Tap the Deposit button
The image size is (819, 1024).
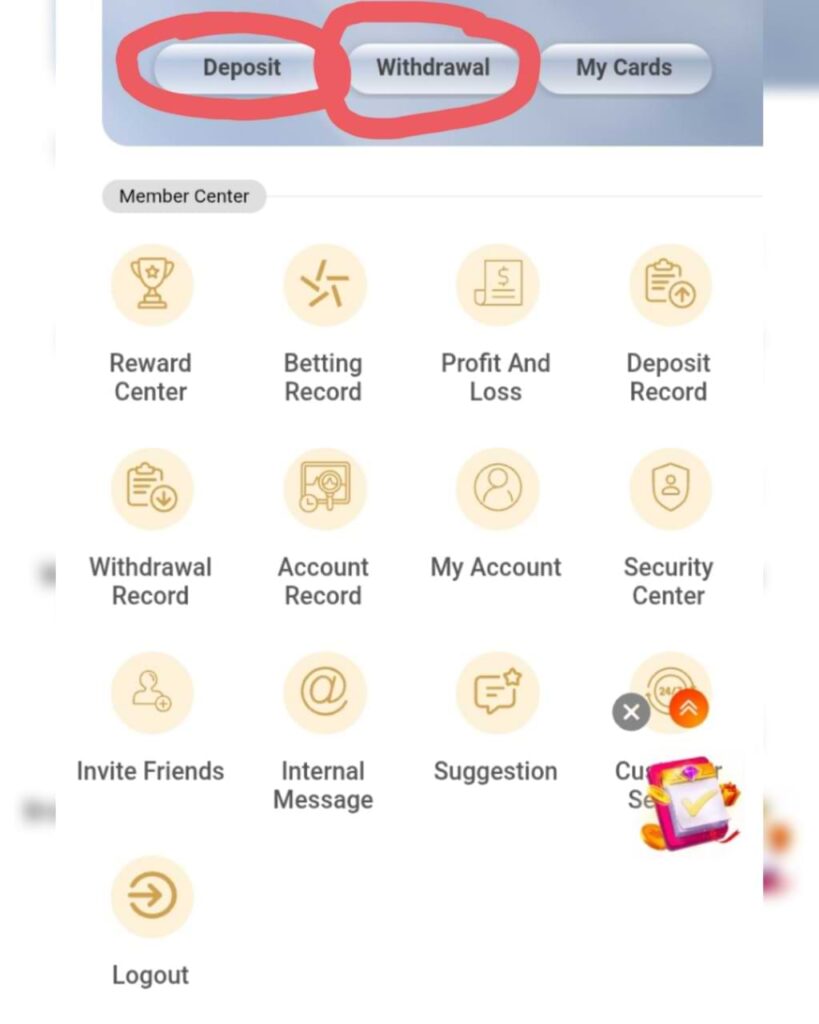[x=241, y=68]
